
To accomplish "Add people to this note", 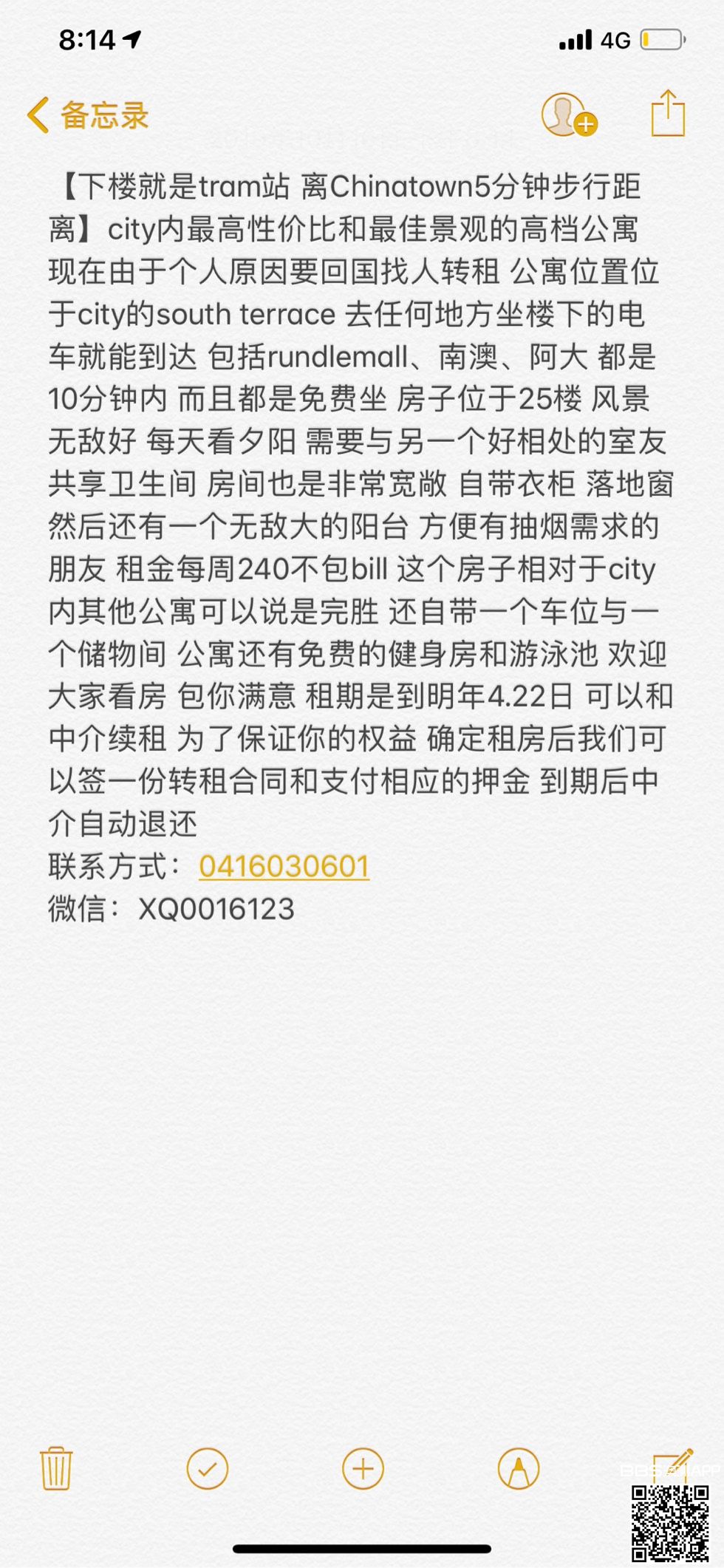I will (568, 115).
